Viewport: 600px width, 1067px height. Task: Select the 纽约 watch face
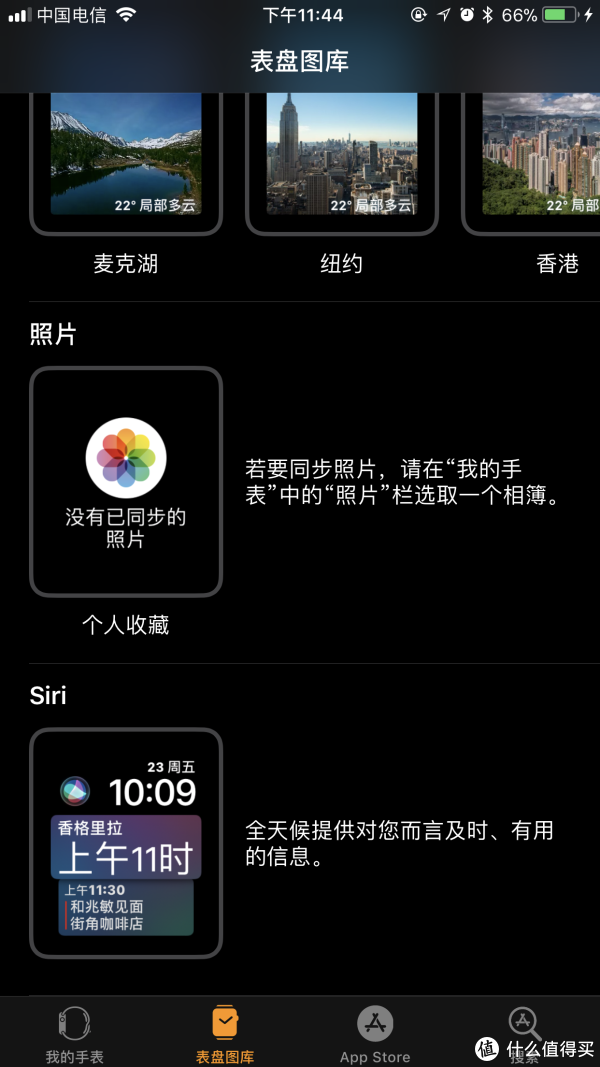[341, 160]
